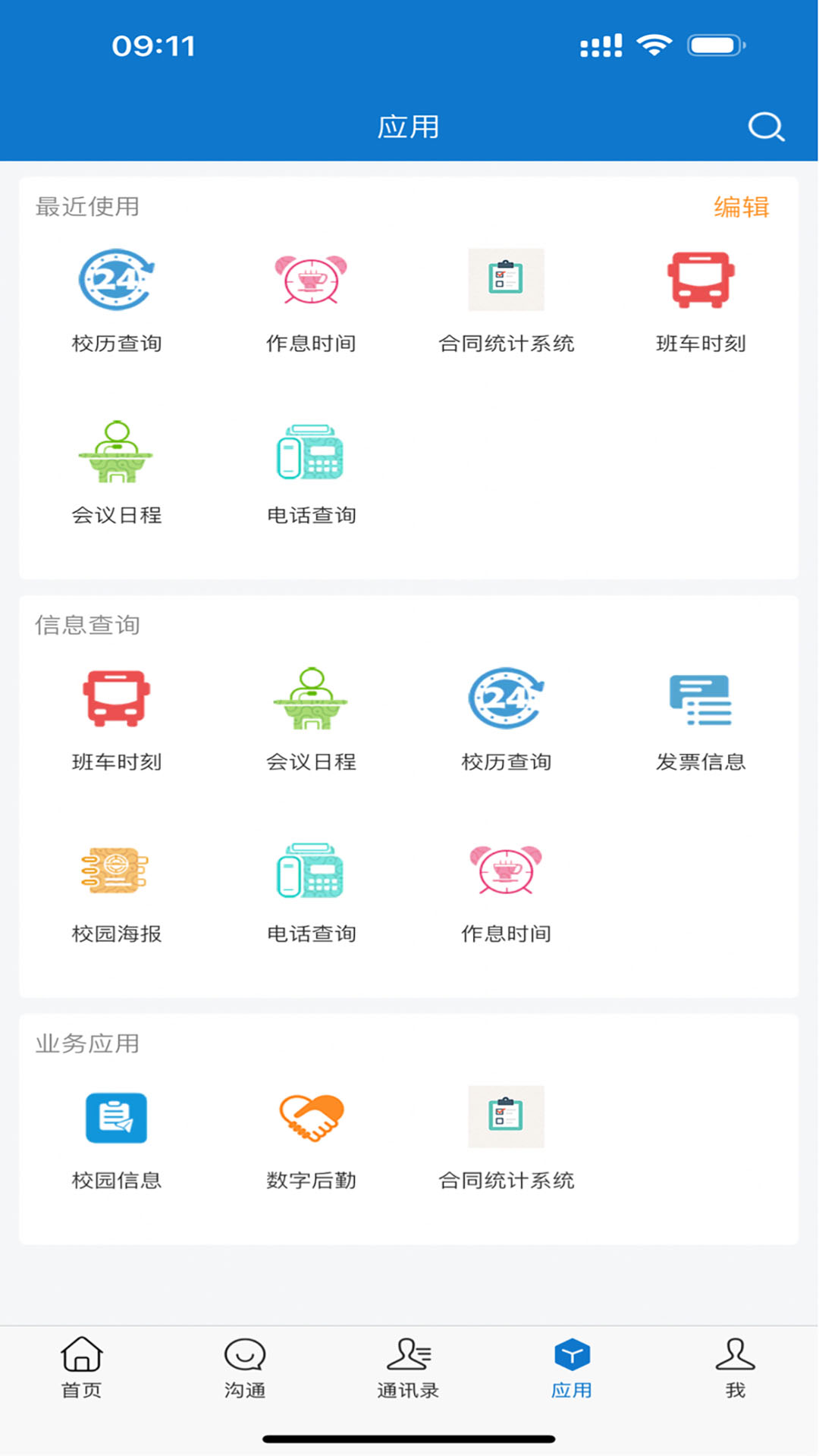Viewport: 819px width, 1456px height.
Task: Open 合同统计系统 under 业务应用
Action: (506, 1118)
